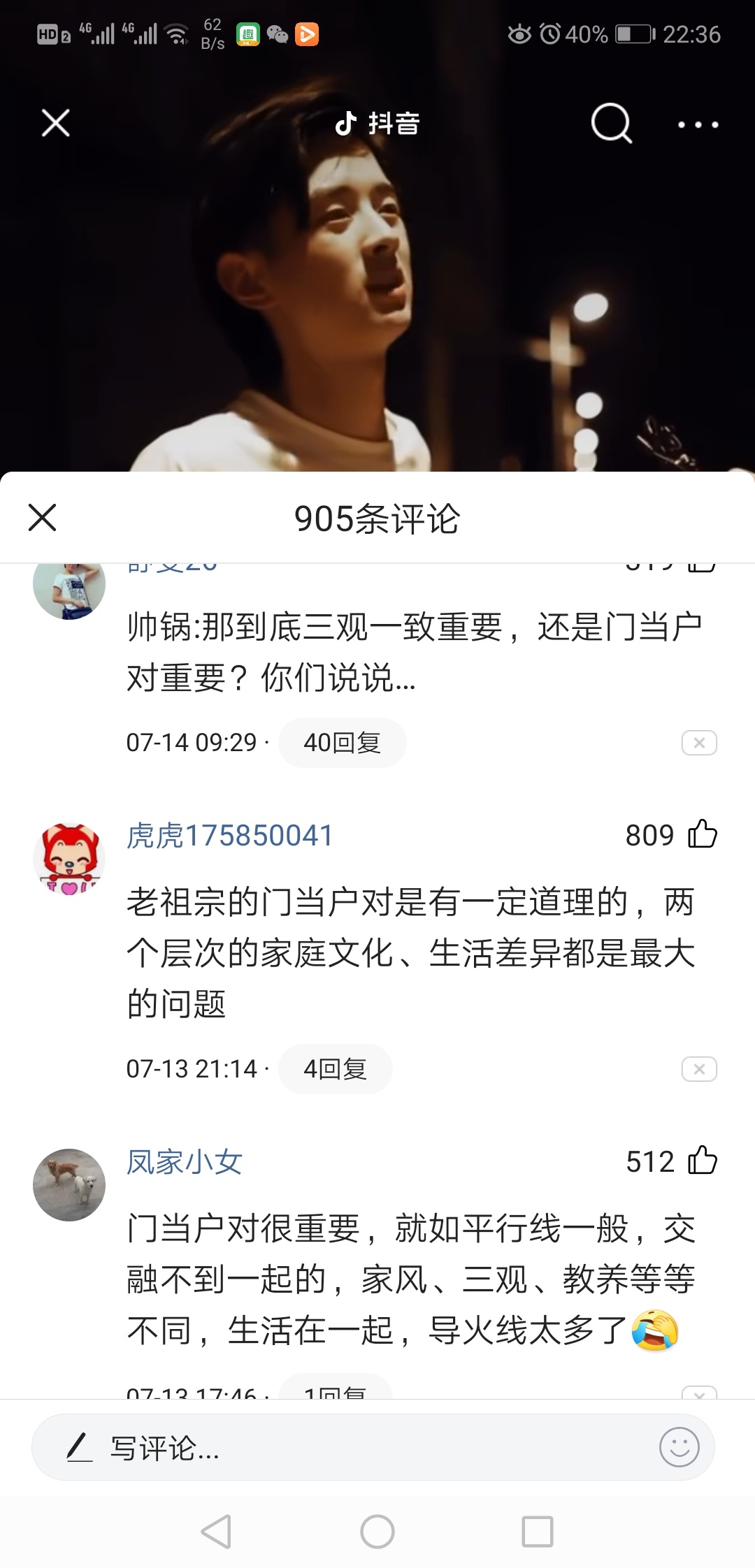Dismiss the 07-13 21:14 comment
The height and width of the screenshot is (1568, 755).
(x=699, y=1069)
